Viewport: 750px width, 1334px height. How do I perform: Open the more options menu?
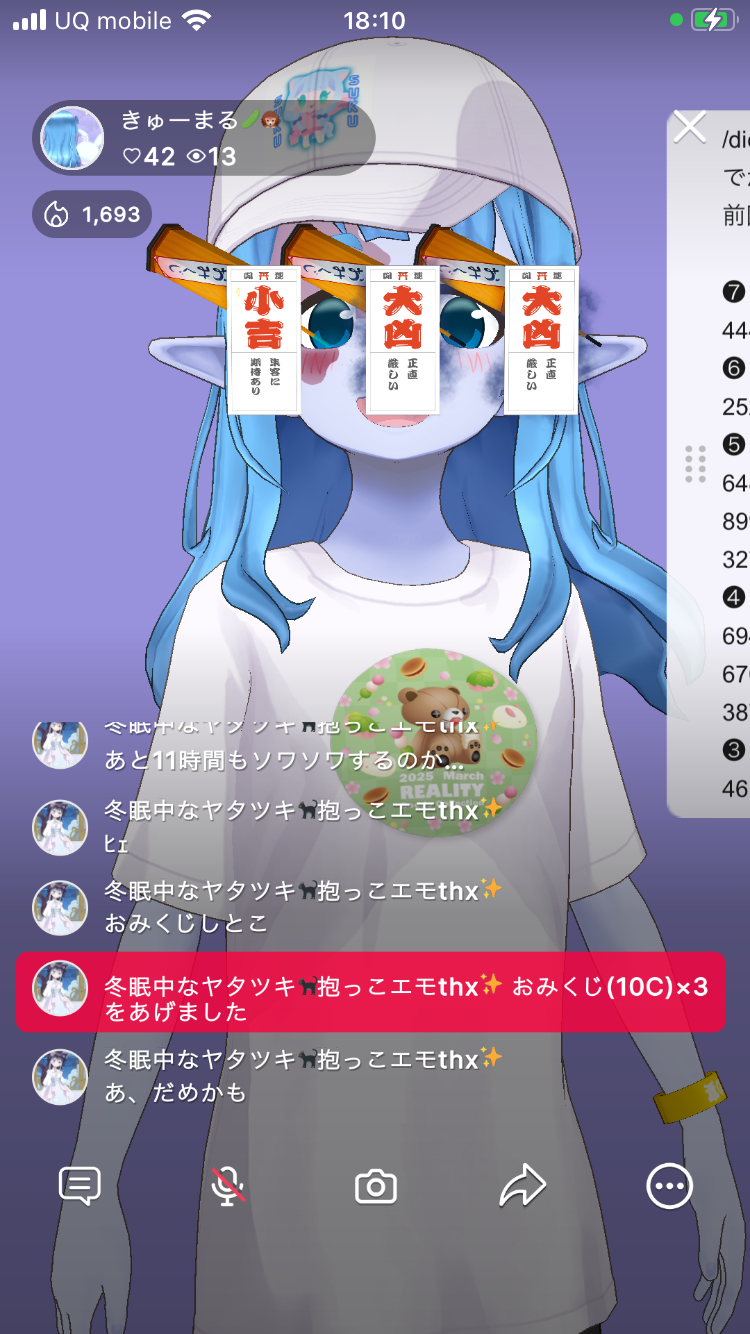coord(669,1187)
